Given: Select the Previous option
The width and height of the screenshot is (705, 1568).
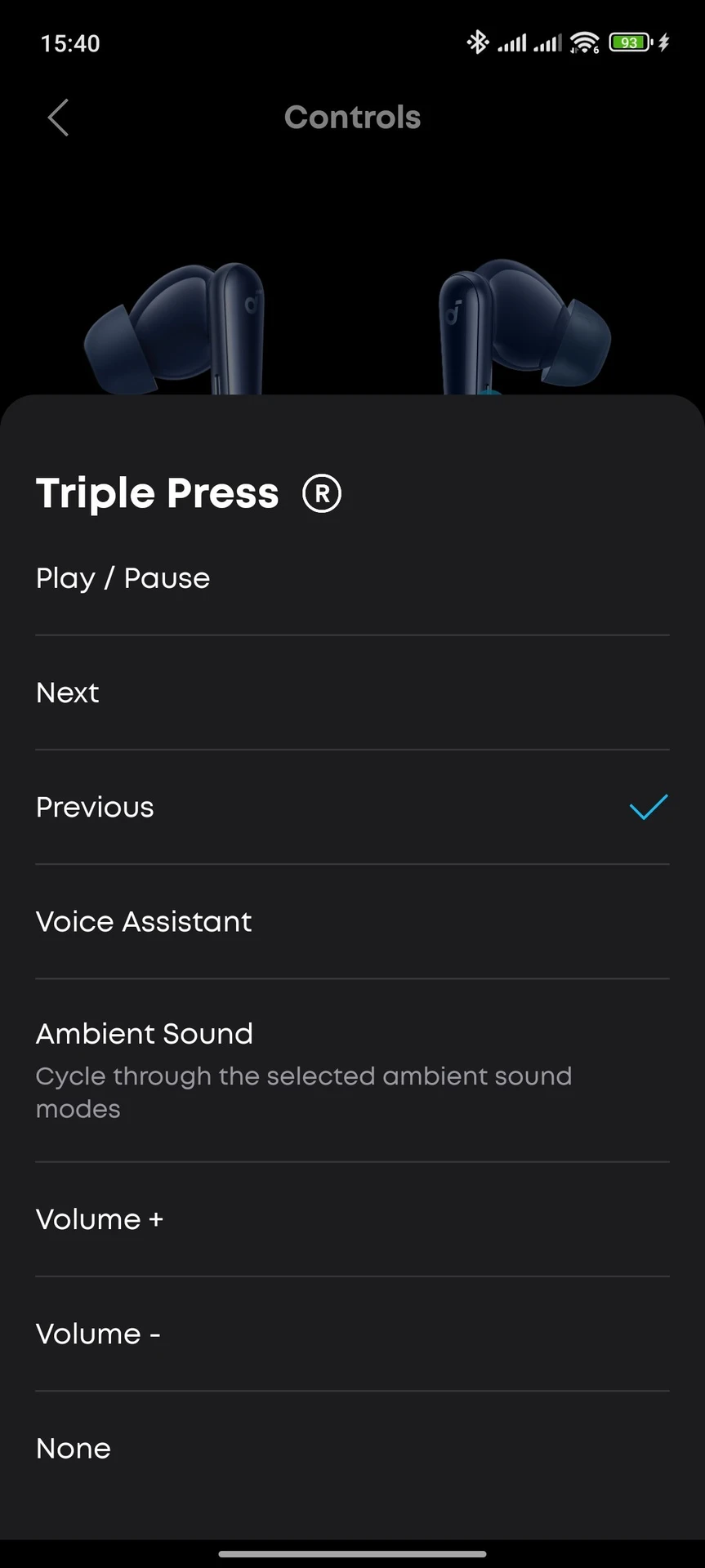Looking at the screenshot, I should 352,807.
